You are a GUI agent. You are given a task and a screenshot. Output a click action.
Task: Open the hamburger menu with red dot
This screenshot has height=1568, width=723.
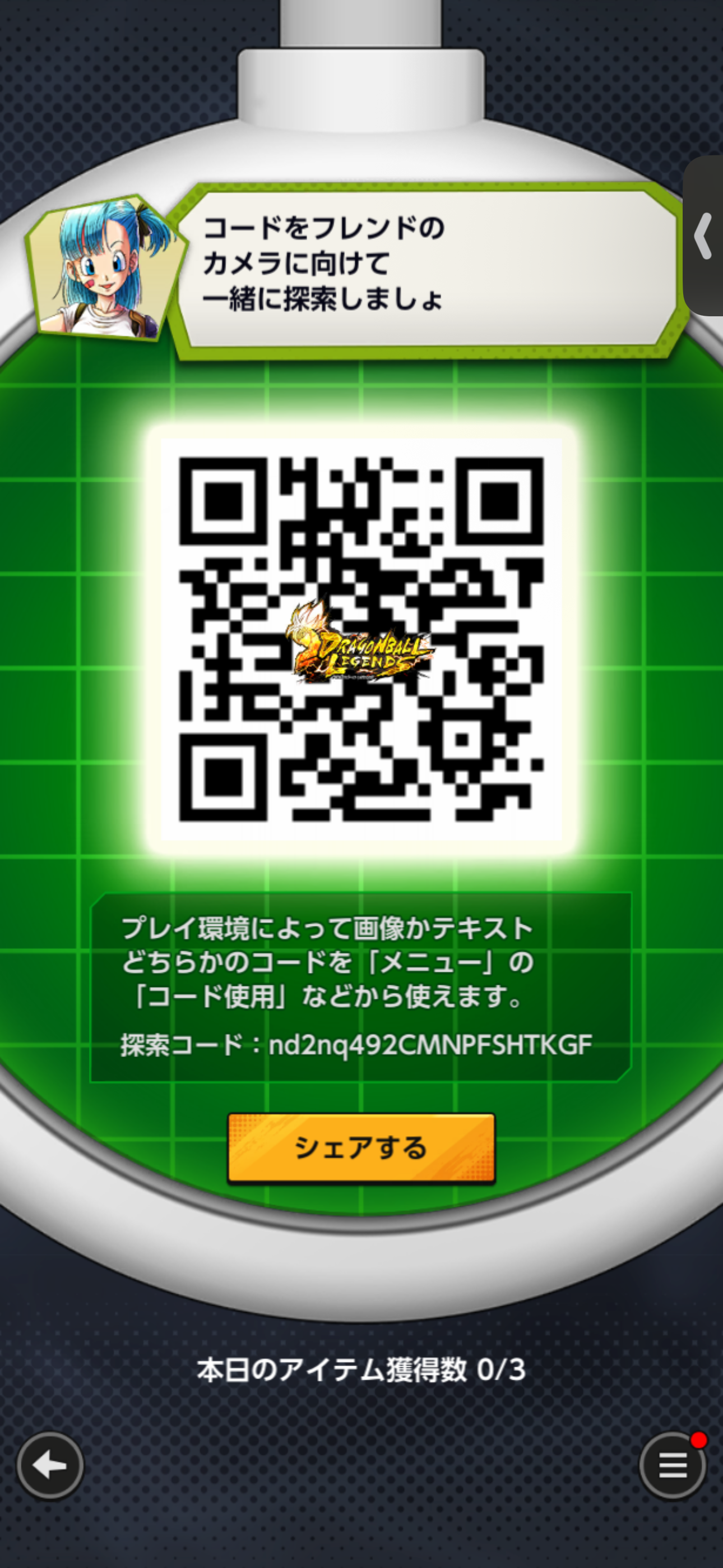coord(673,1465)
